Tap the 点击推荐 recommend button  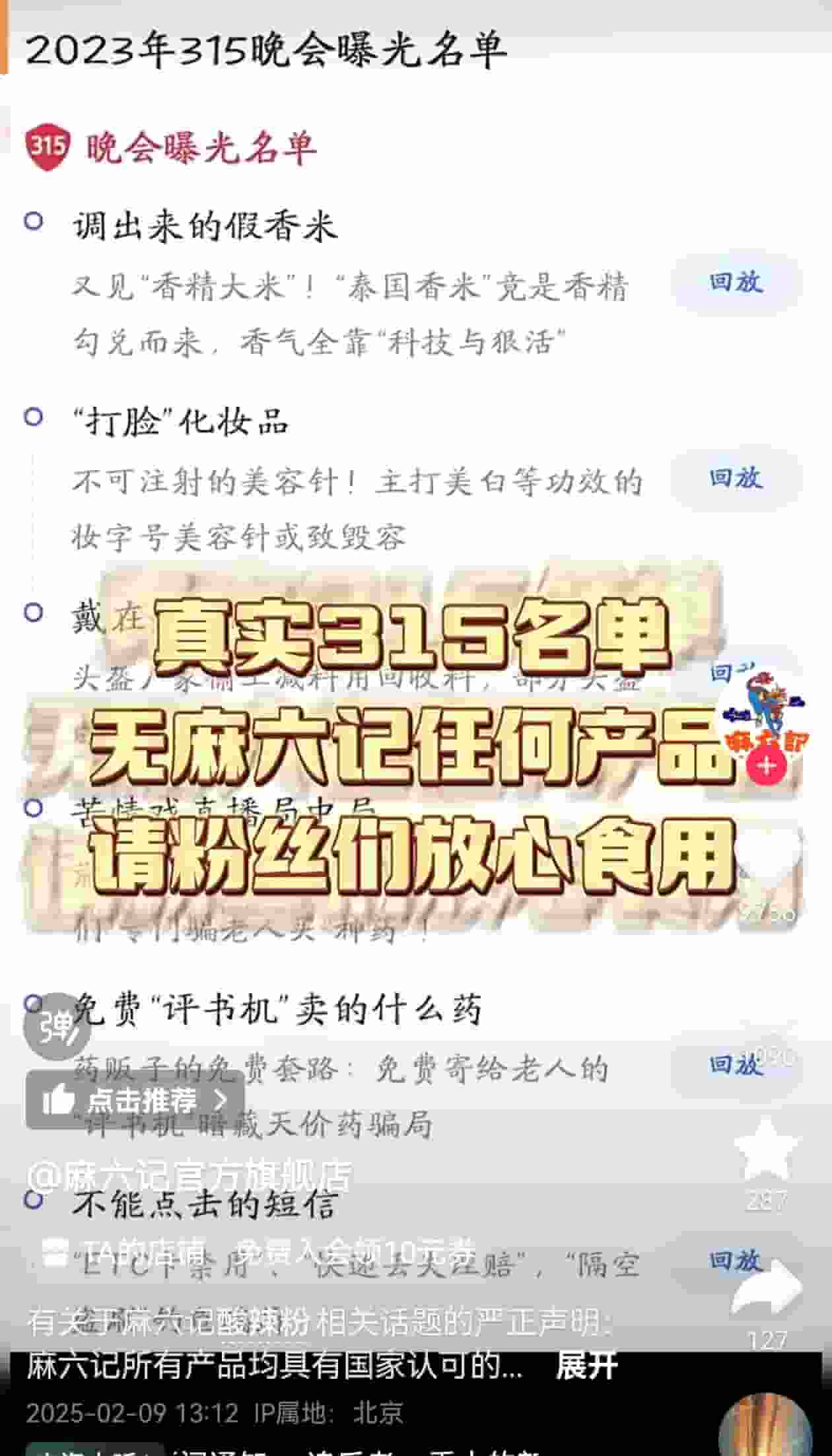pos(135,1100)
